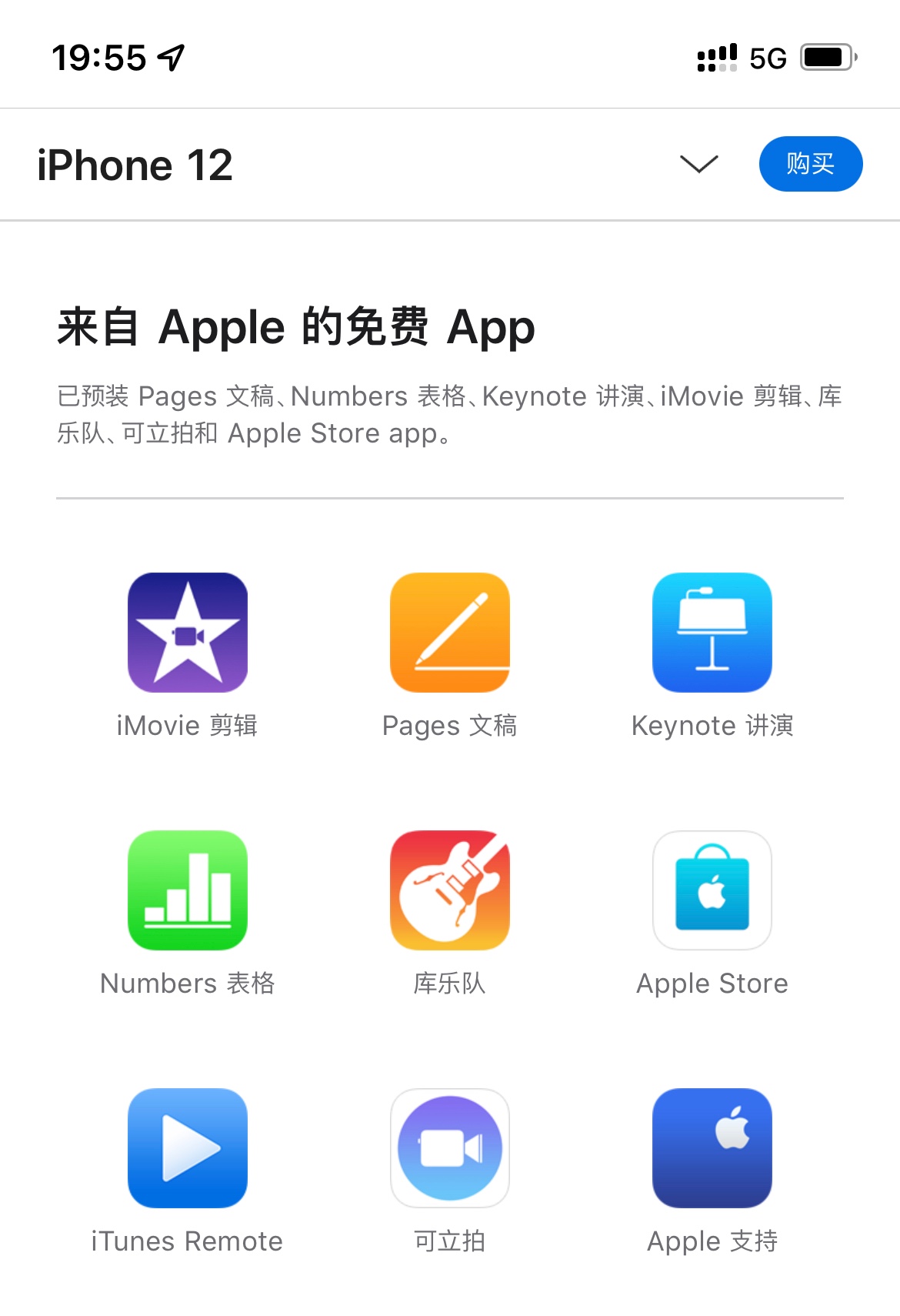900x1316 pixels.
Task: Select the Pages 文稿 app icon
Action: (450, 633)
